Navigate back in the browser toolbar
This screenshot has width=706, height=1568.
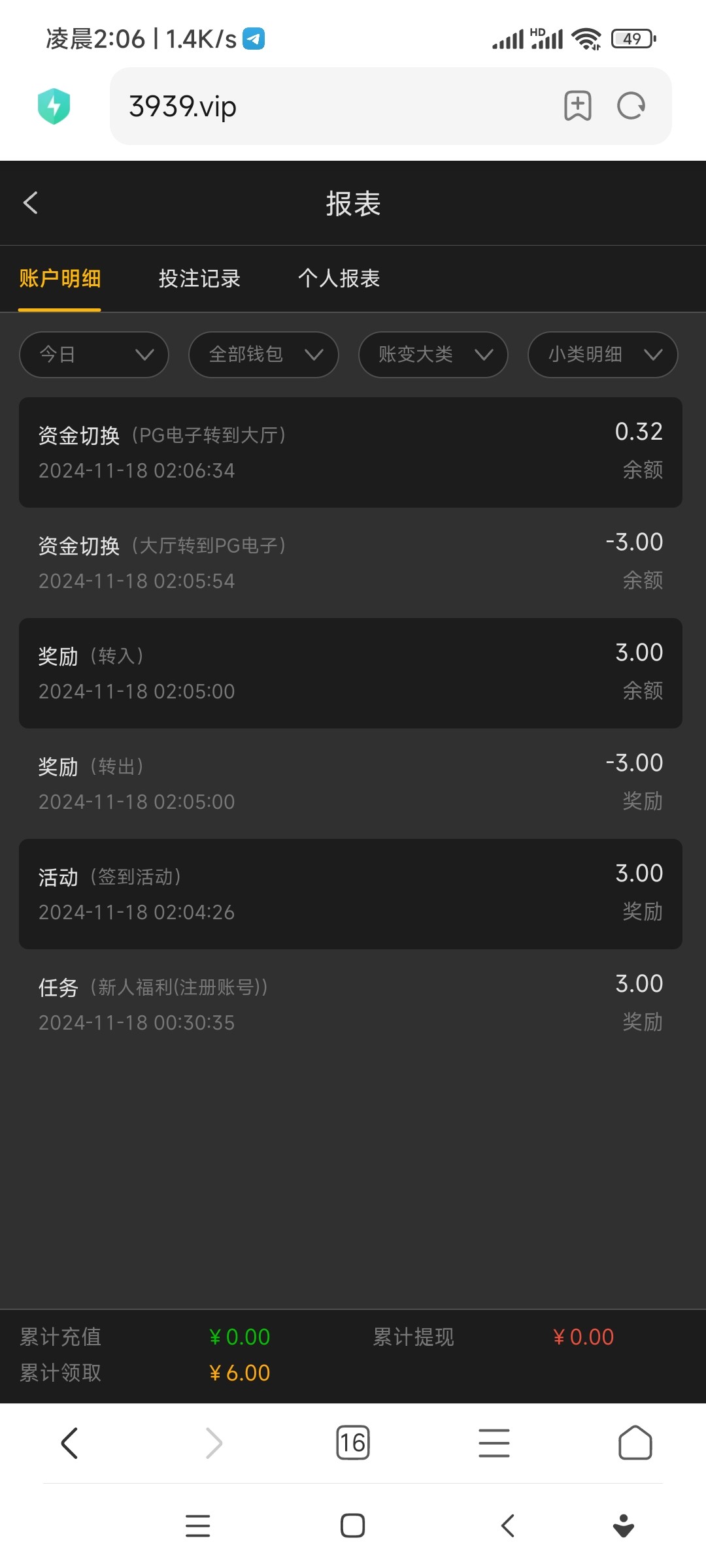point(69,1443)
